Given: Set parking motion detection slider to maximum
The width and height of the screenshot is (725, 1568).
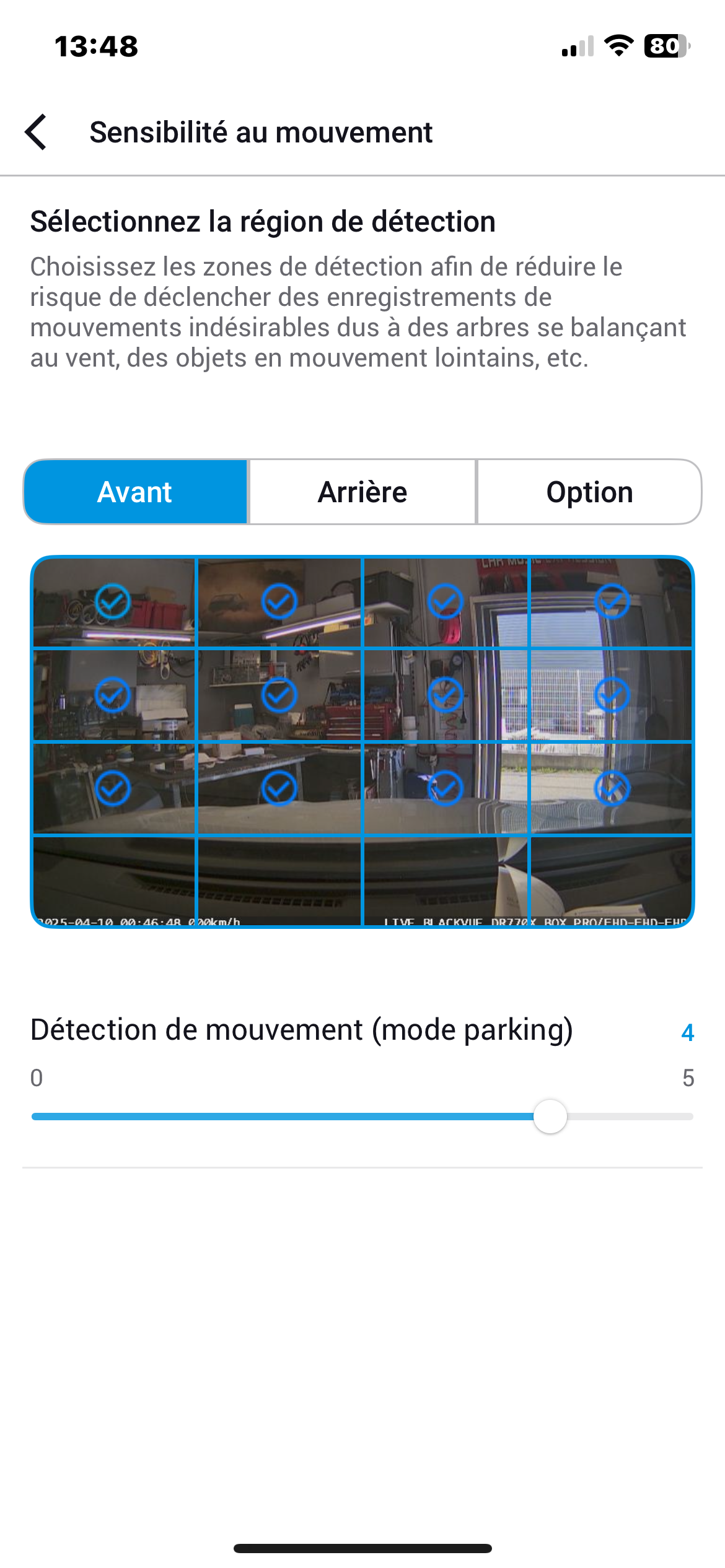Looking at the screenshot, I should (690, 1117).
